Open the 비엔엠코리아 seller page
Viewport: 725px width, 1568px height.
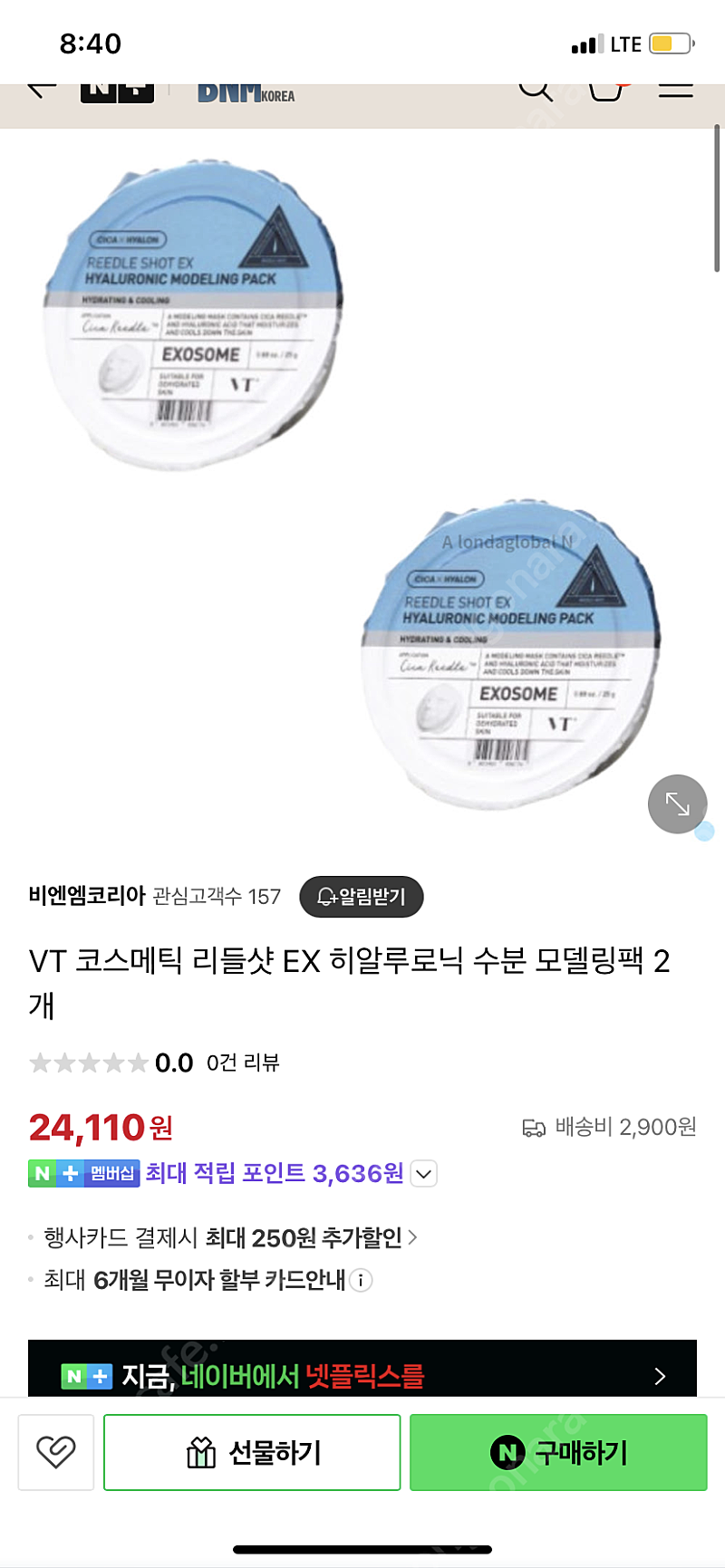point(87,896)
